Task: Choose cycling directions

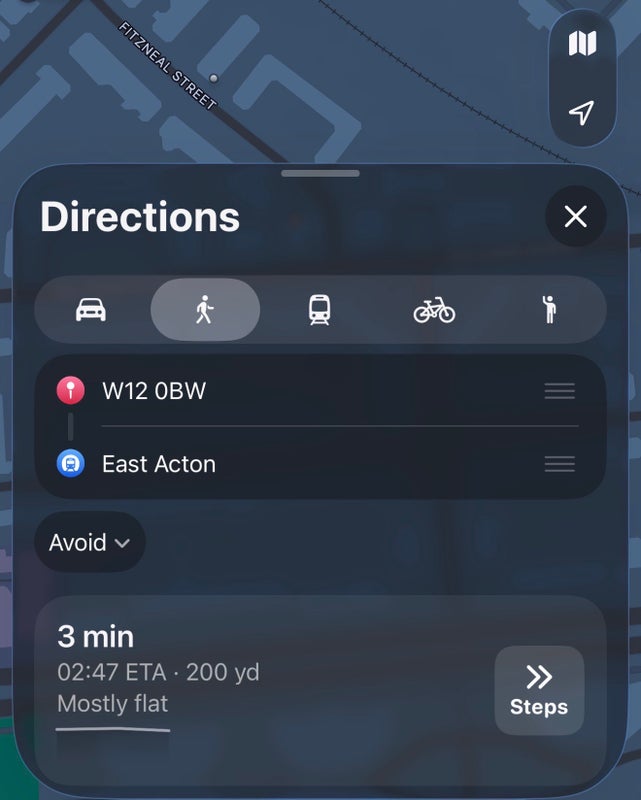Action: point(434,310)
